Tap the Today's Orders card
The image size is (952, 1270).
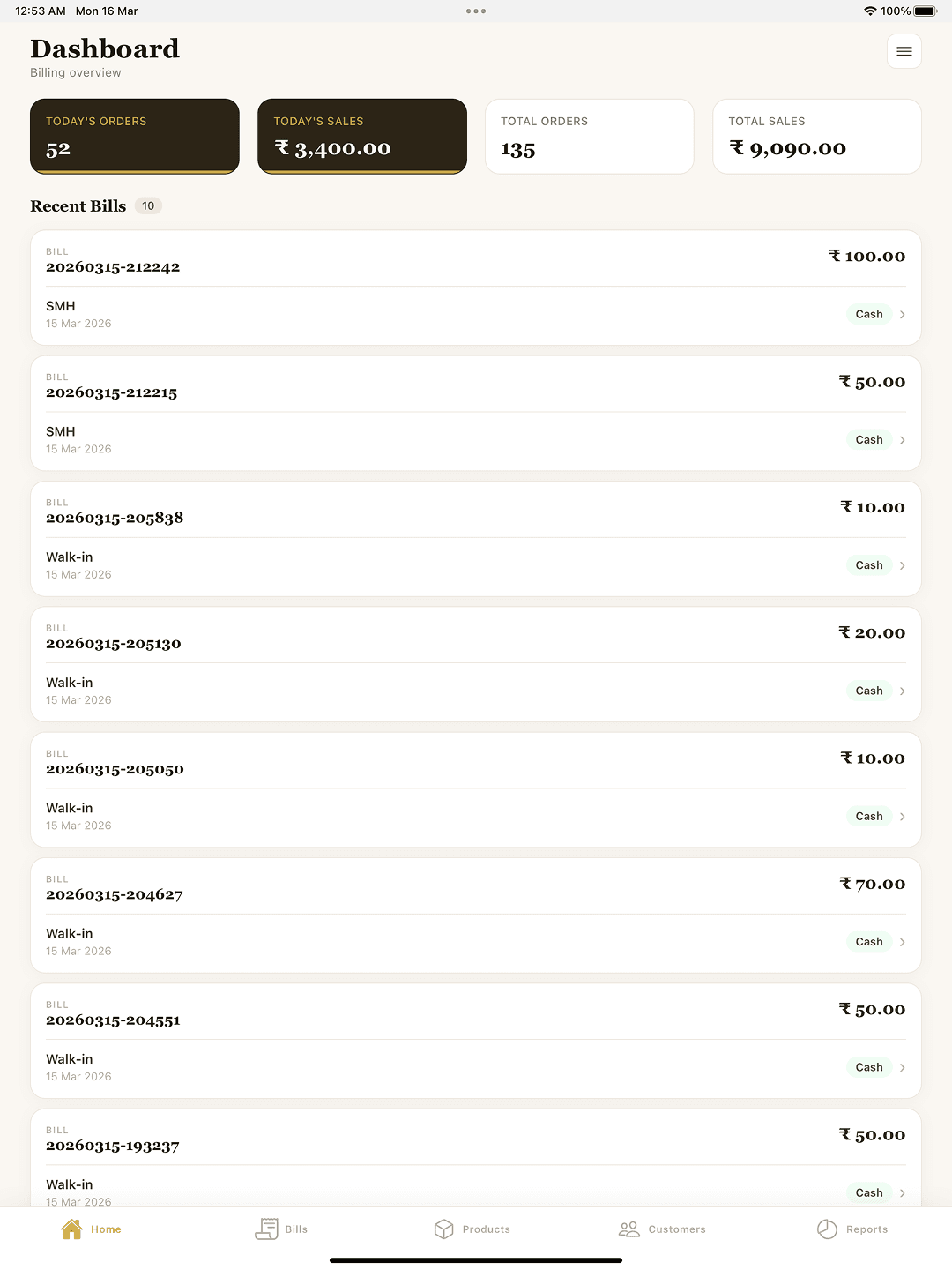[x=135, y=136]
